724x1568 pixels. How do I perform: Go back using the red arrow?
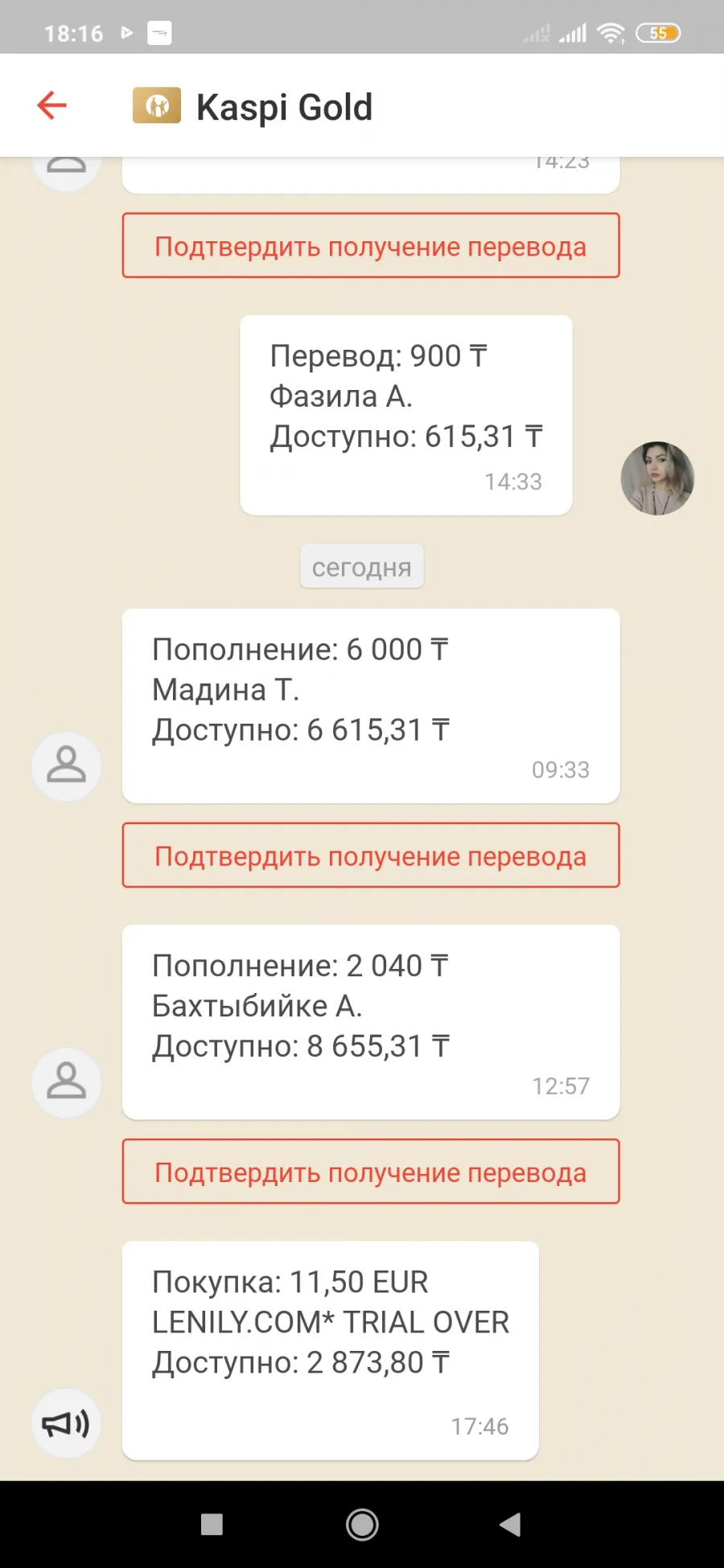pos(52,105)
